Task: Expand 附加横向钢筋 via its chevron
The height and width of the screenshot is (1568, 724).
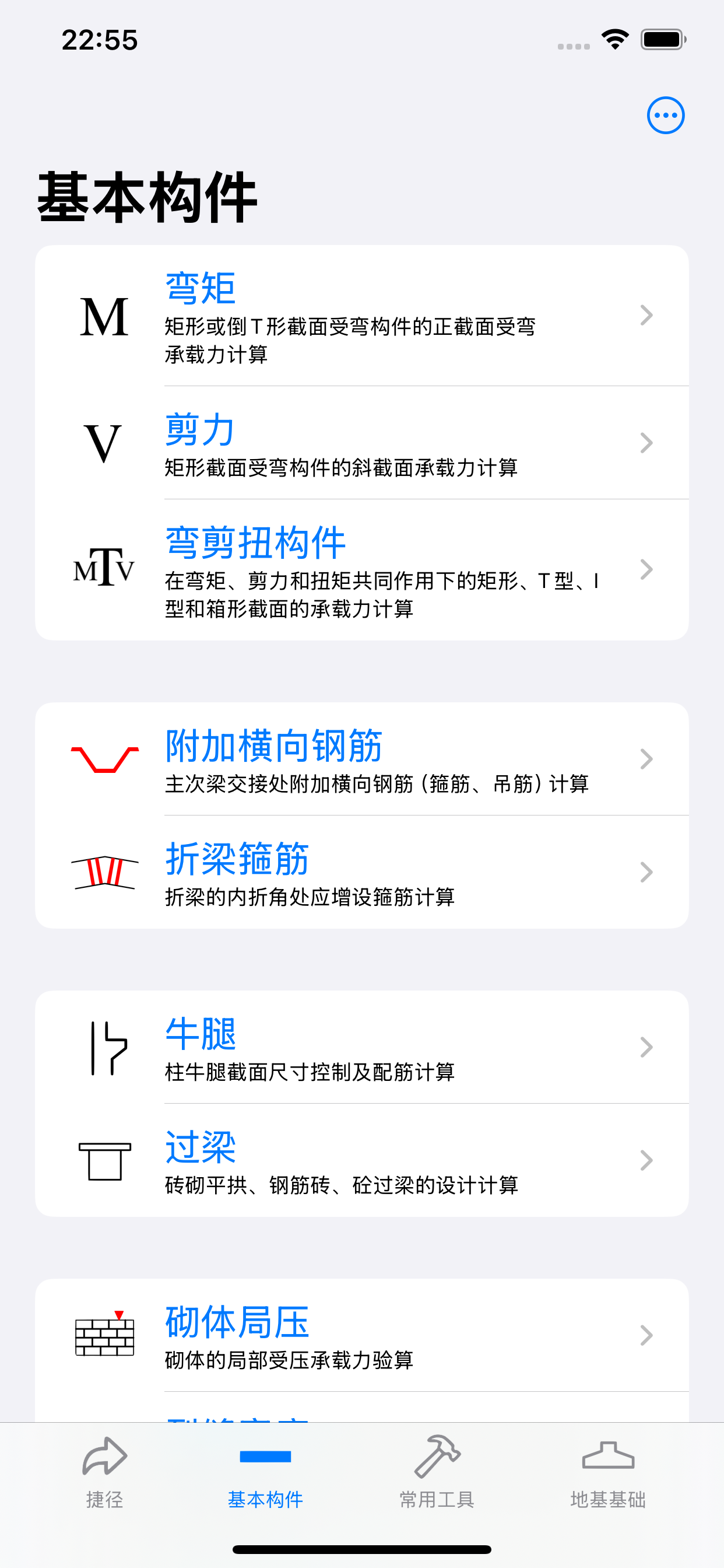Action: pos(646,759)
